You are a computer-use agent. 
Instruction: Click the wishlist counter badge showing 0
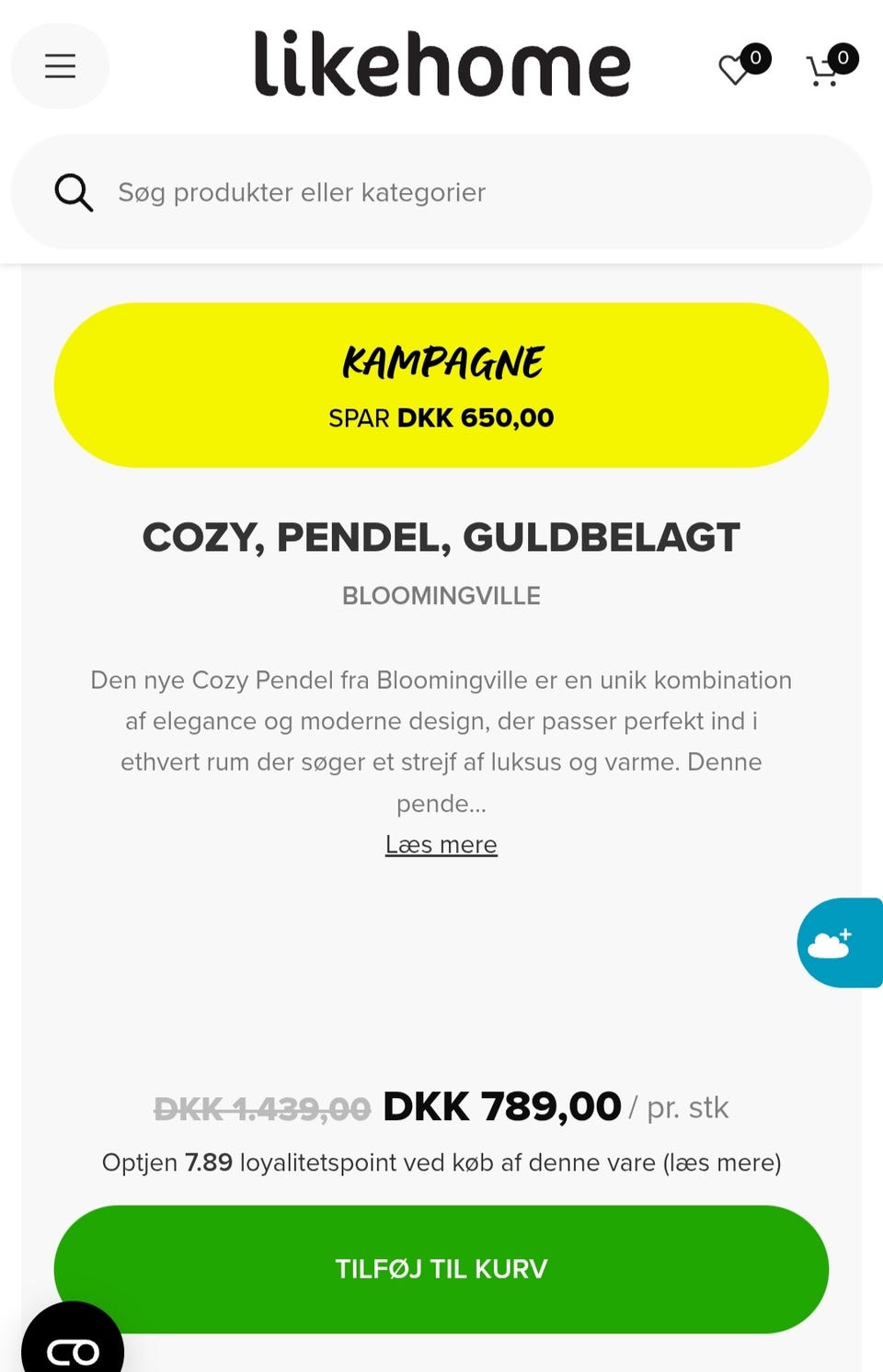tap(756, 57)
